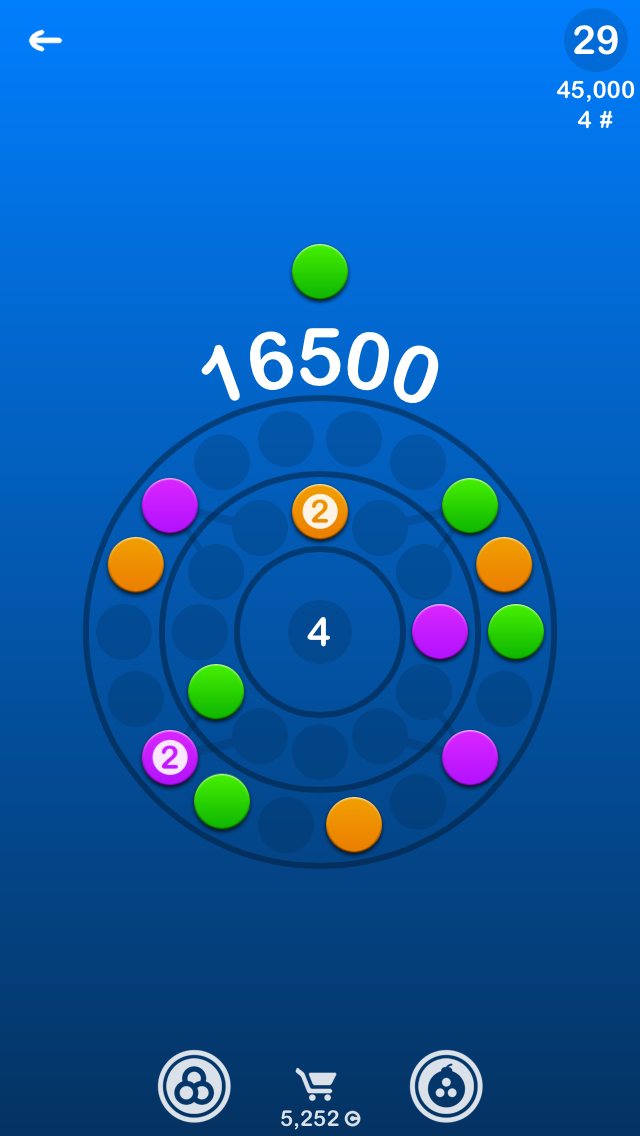640x1136 pixels.
Task: Go back using the arrow icon
Action: coord(45,41)
